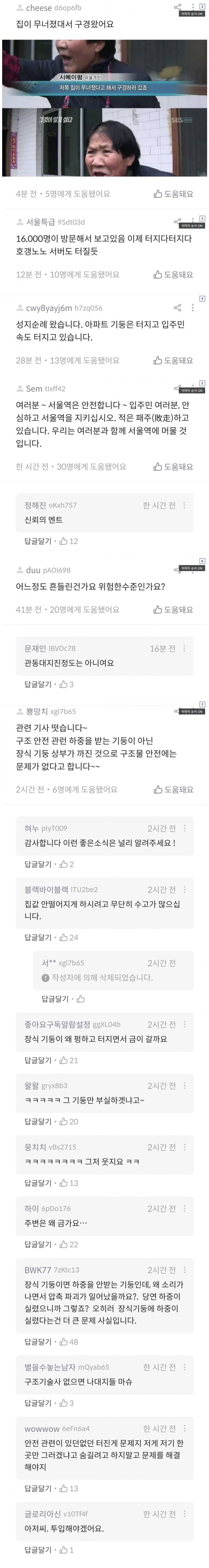Open the image in cheese's comment
This screenshot has height=1568, width=209.
pyautogui.click(x=104, y=108)
